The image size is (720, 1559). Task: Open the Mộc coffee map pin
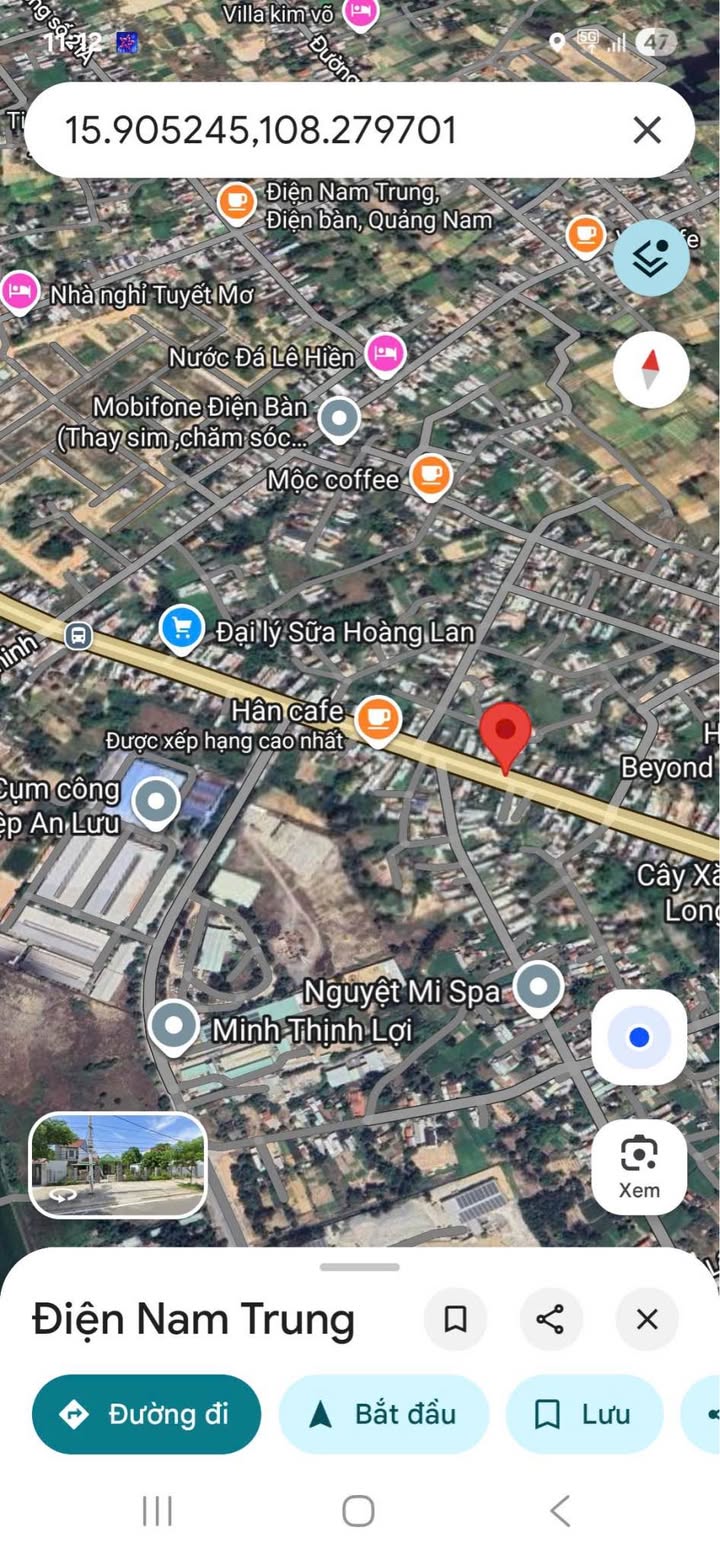pyautogui.click(x=431, y=476)
